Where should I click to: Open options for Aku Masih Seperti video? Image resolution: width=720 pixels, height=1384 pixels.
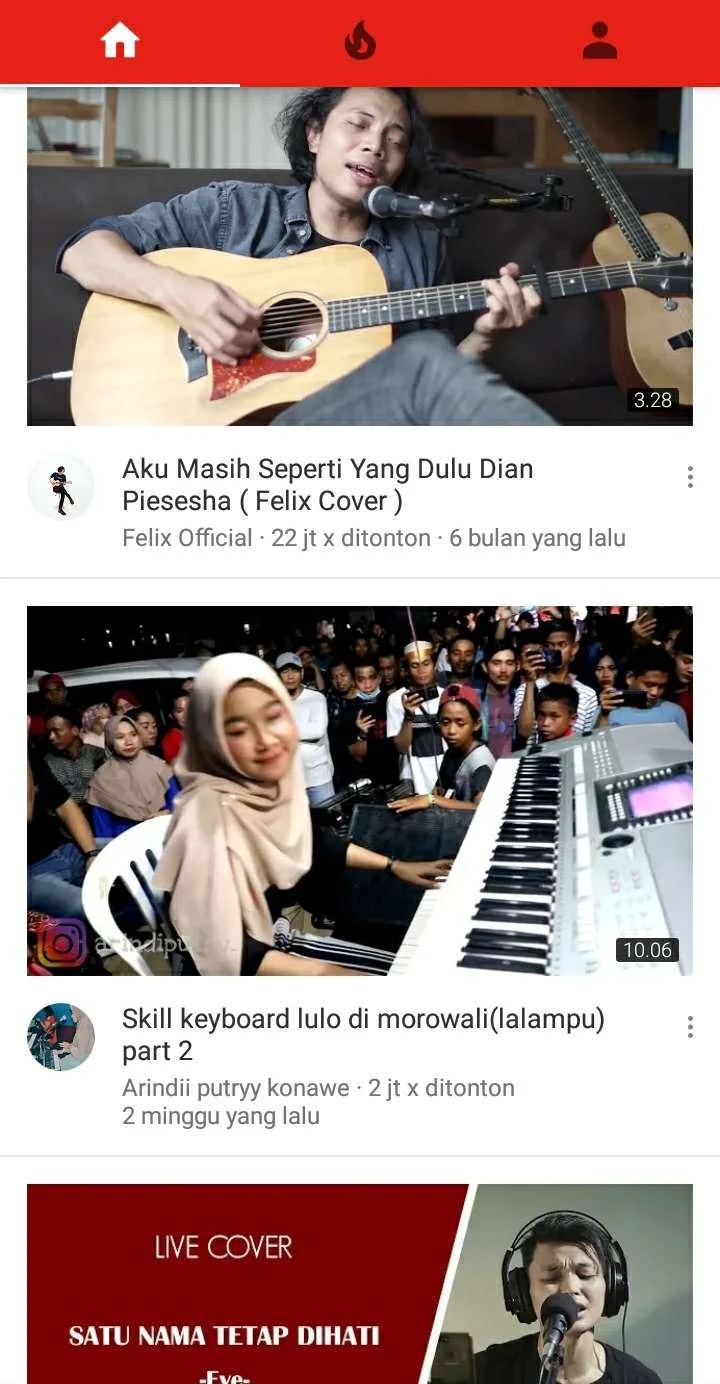pyautogui.click(x=690, y=477)
